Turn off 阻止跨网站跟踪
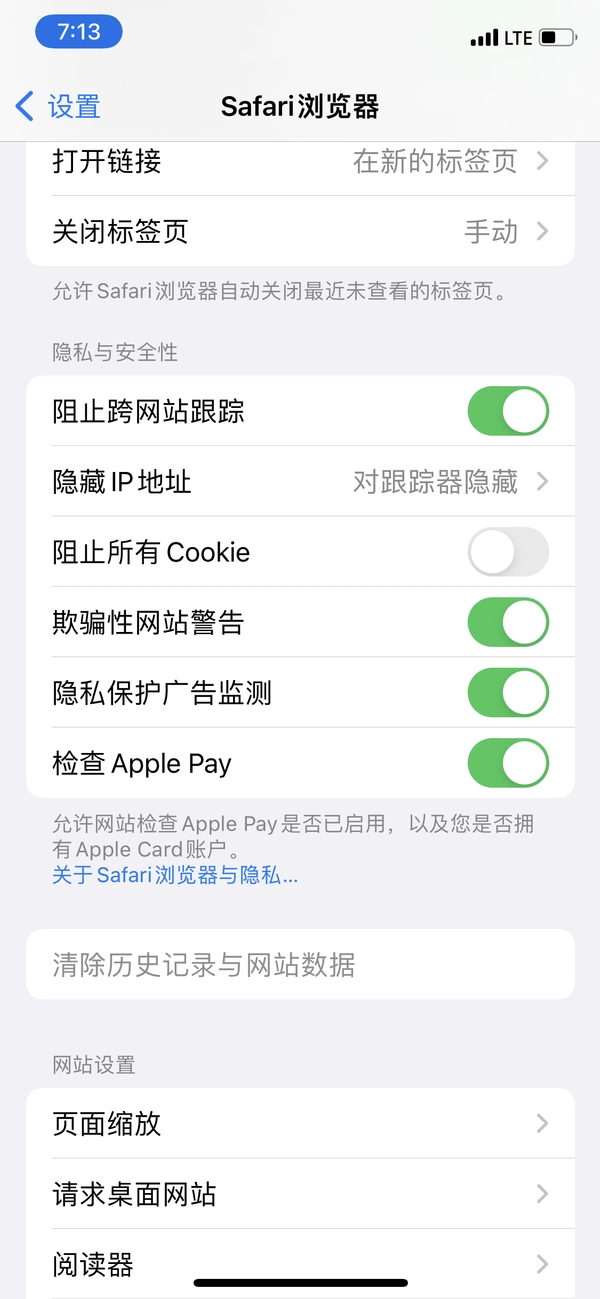The width and height of the screenshot is (600, 1299). pos(507,411)
